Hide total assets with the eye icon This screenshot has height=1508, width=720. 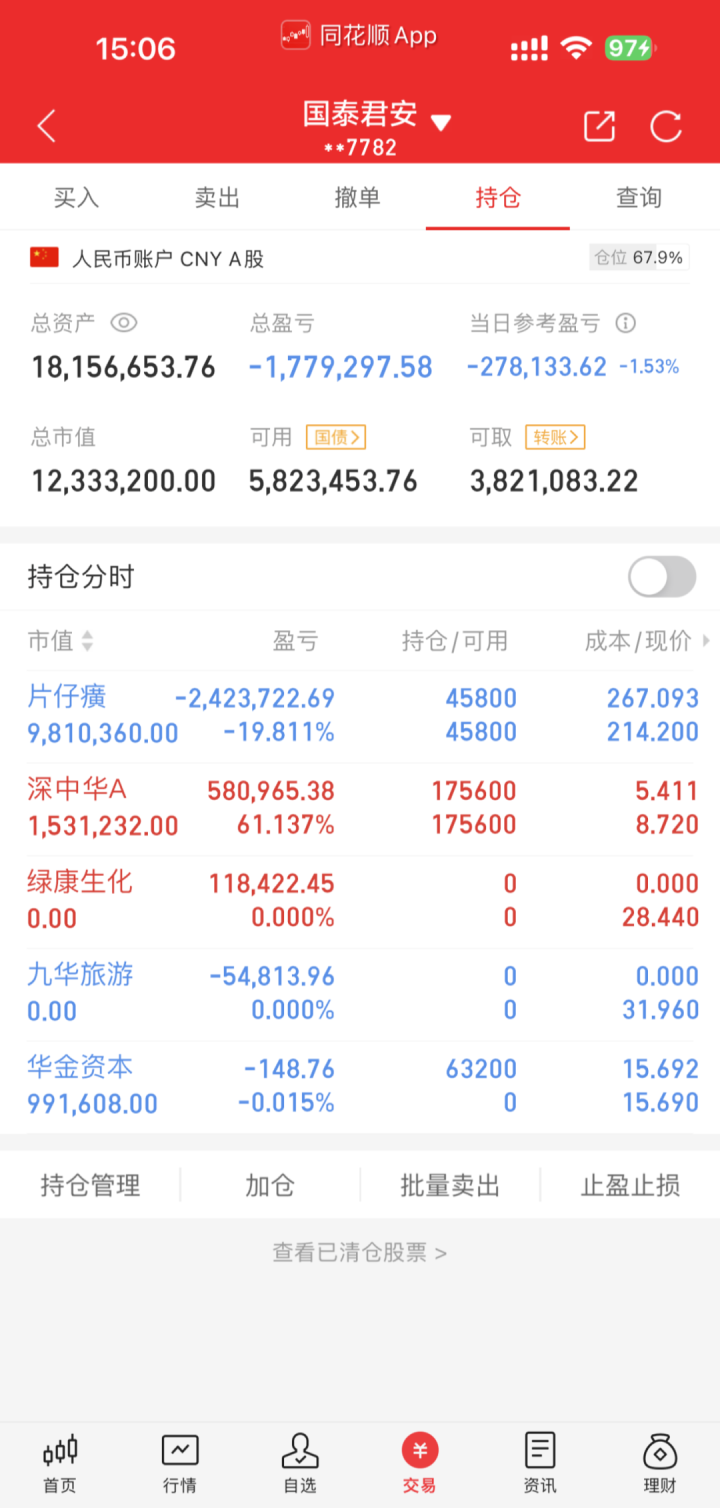(124, 323)
